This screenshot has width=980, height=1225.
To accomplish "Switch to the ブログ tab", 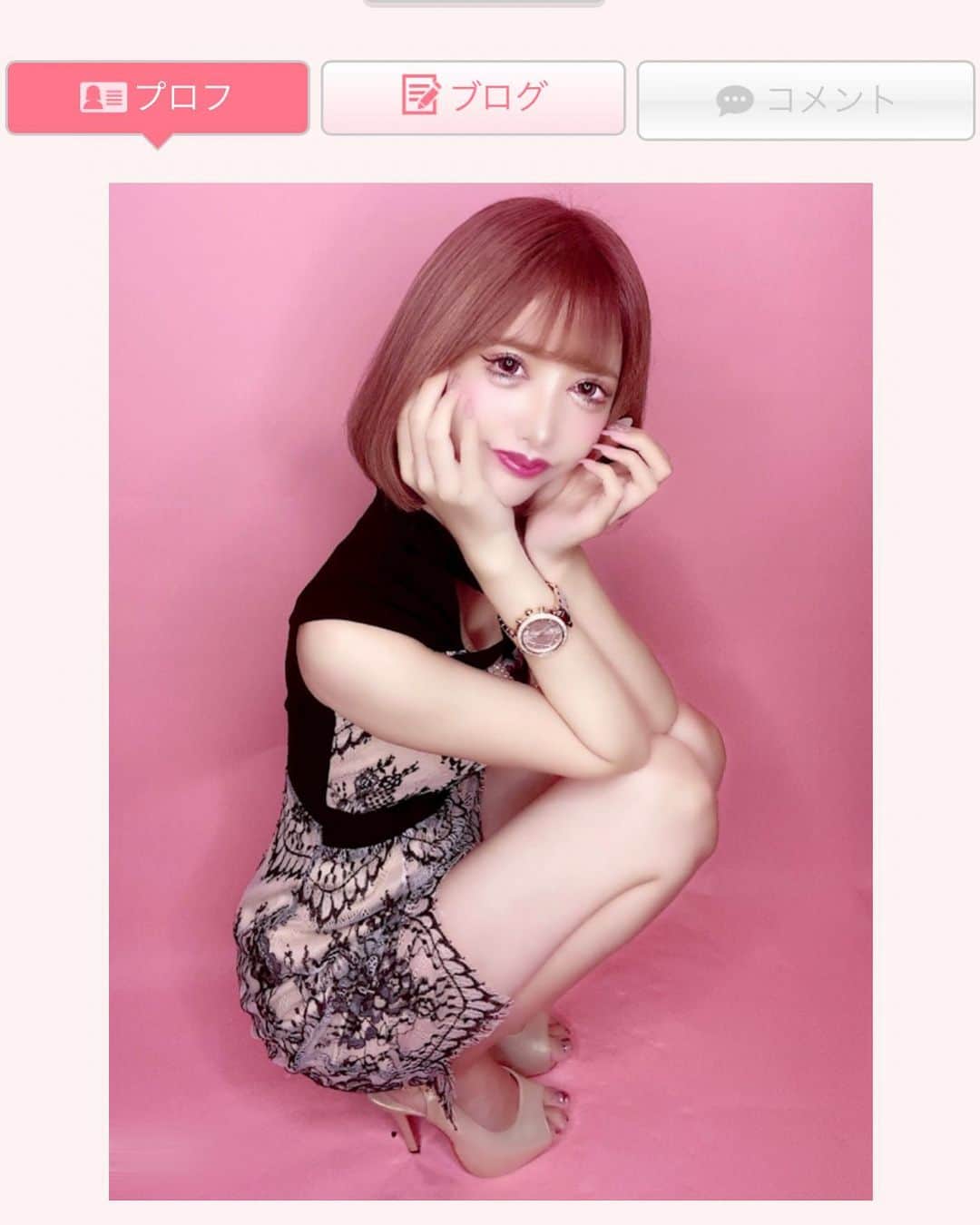I will tap(473, 97).
